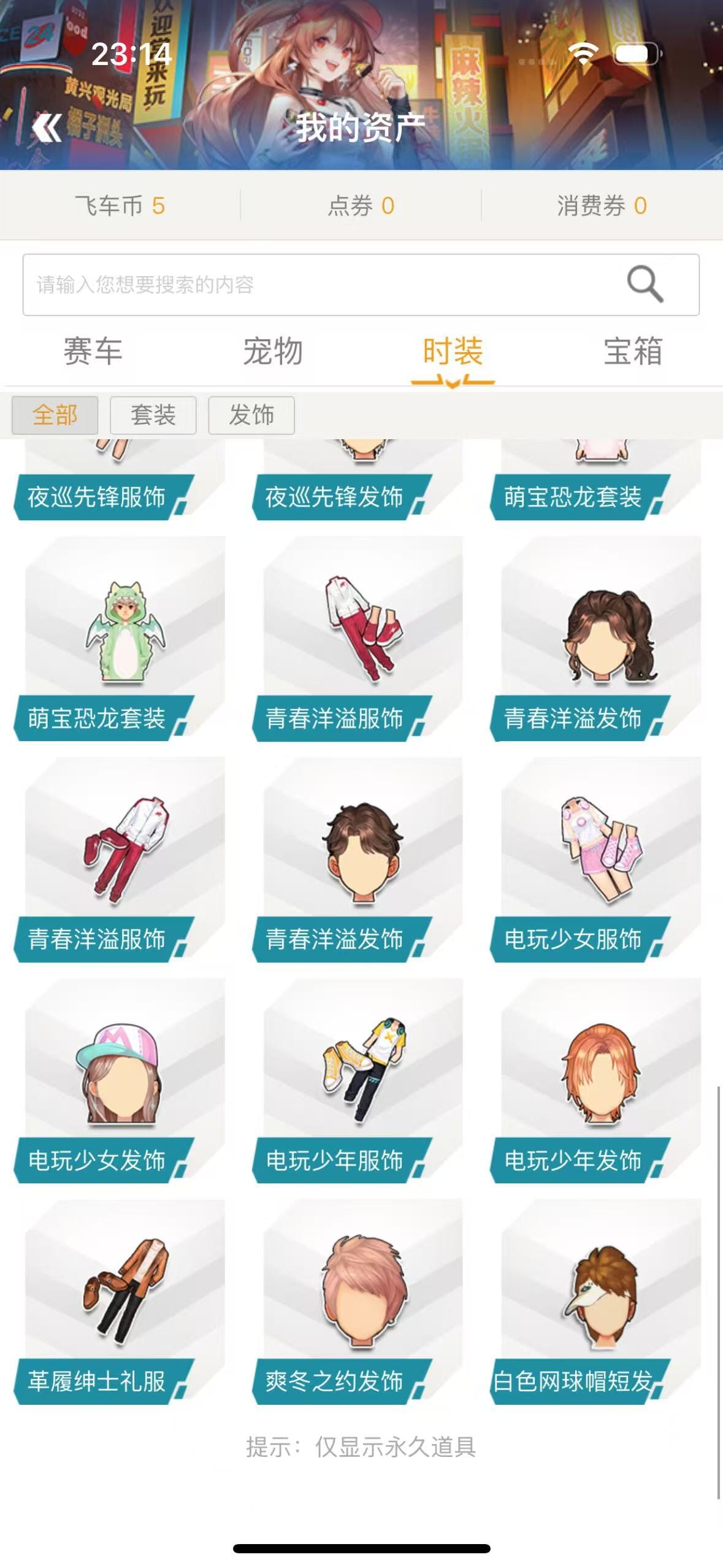Focus the asset search input field
Image resolution: width=723 pixels, height=1568 pixels.
point(319,285)
